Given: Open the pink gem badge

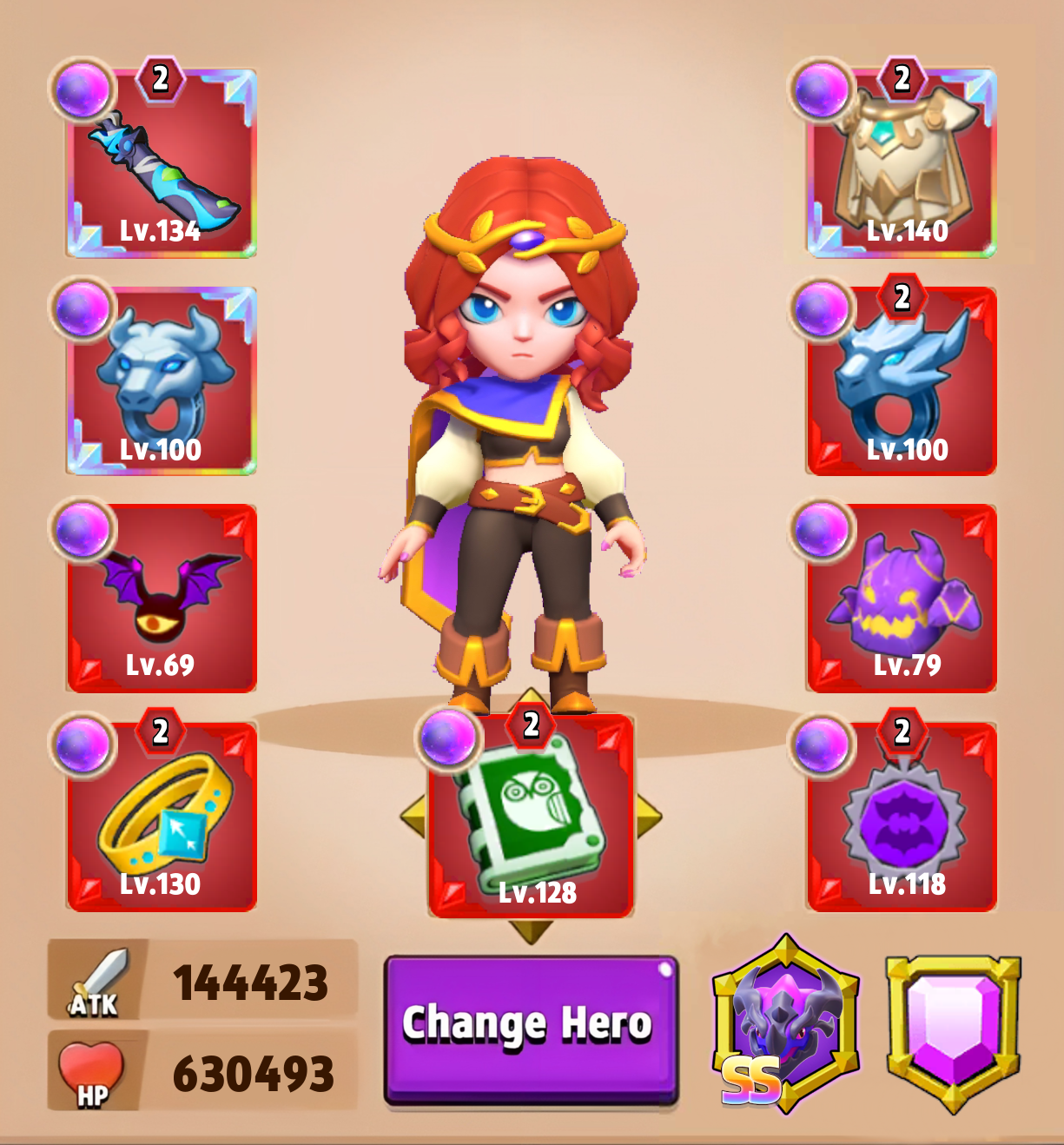Looking at the screenshot, I should click(x=953, y=1029).
